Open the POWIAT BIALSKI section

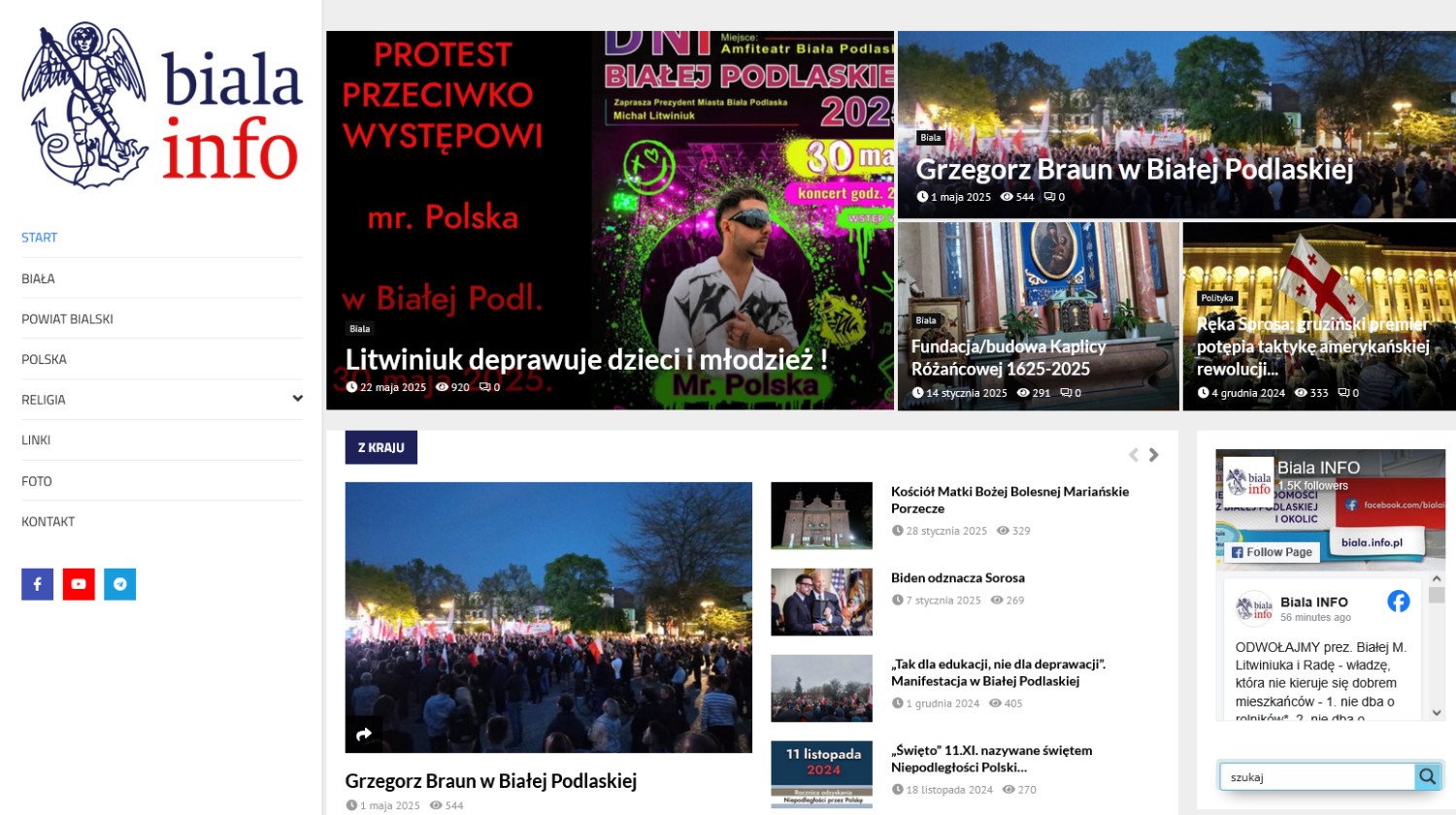pyautogui.click(x=68, y=319)
